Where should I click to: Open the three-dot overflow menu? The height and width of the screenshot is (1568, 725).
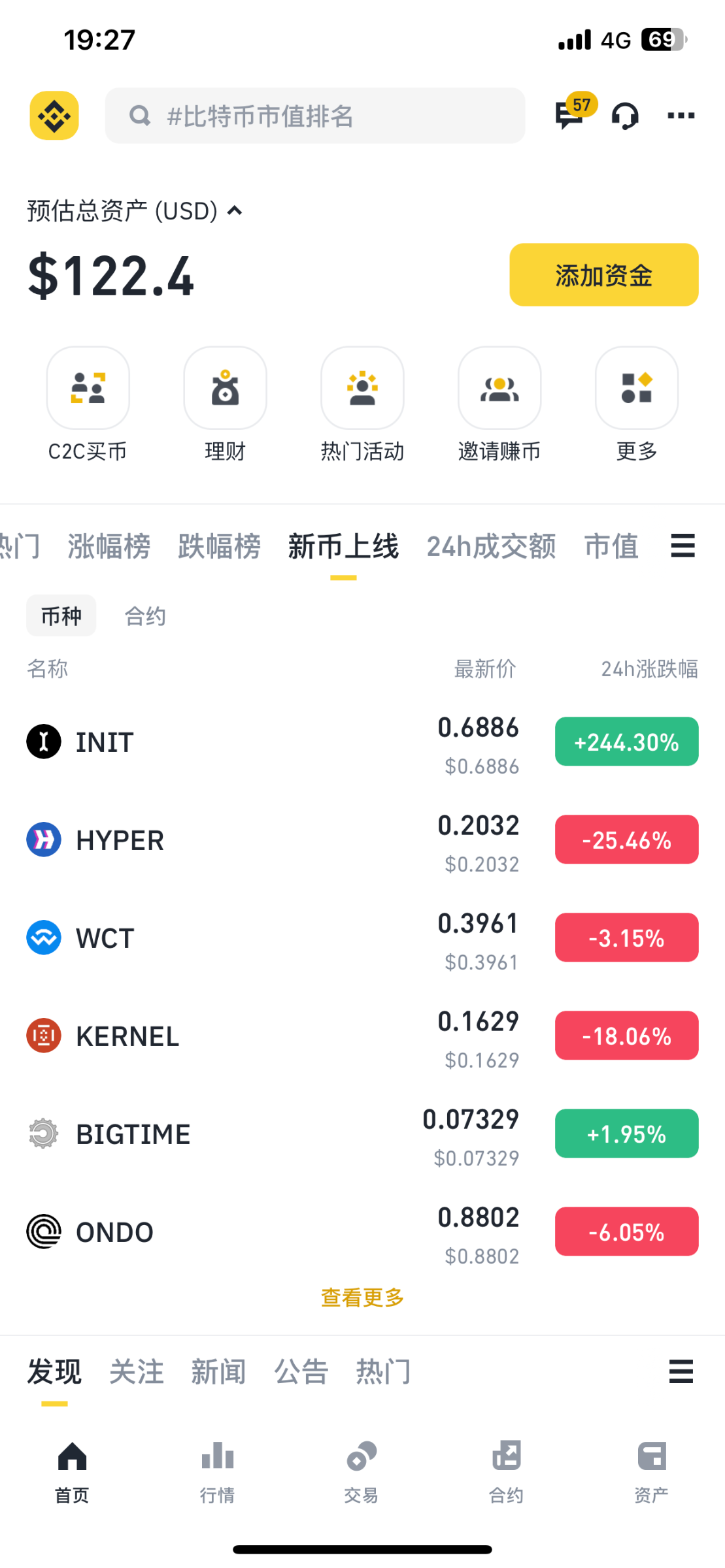[681, 116]
